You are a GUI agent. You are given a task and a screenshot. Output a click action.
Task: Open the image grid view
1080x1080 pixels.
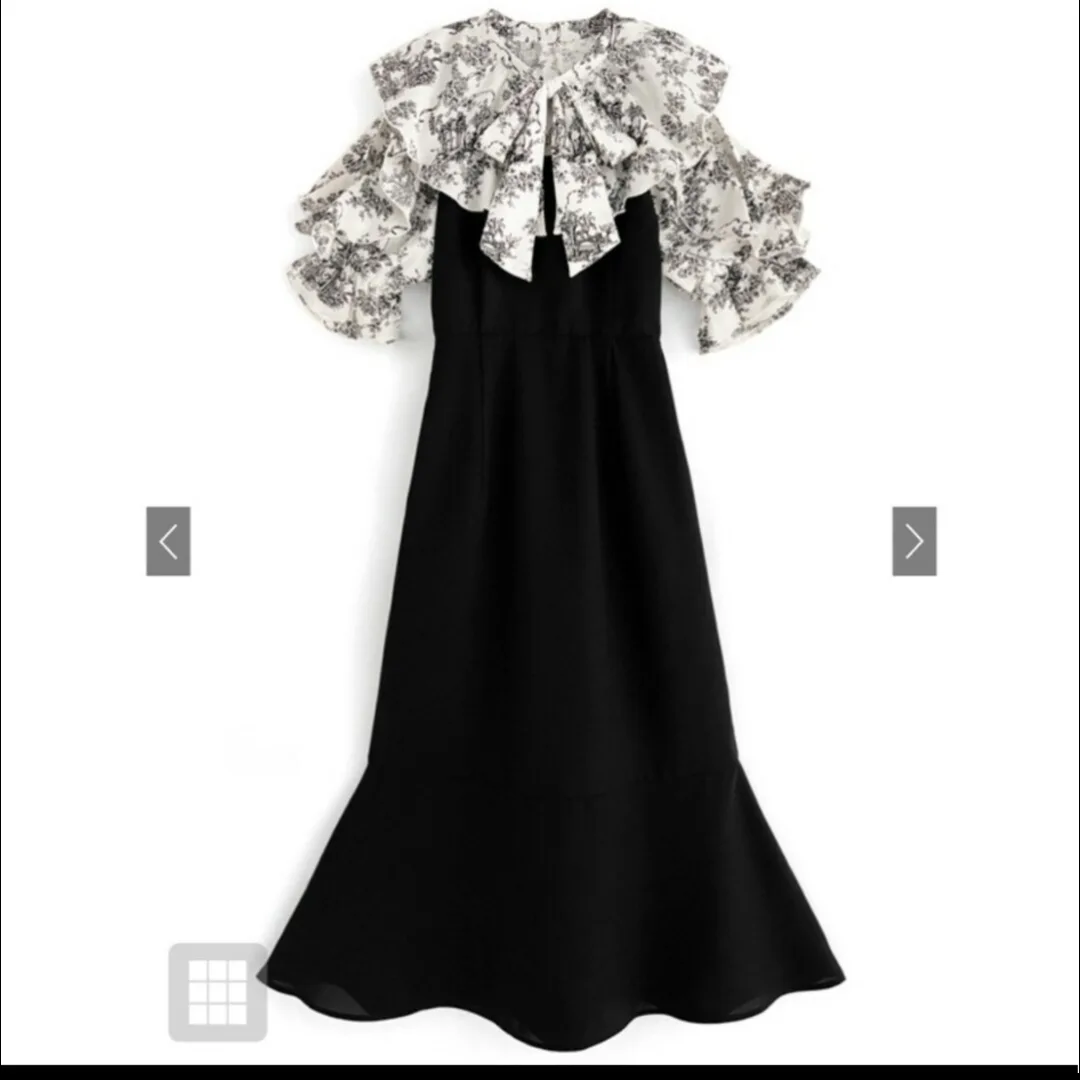point(217,992)
